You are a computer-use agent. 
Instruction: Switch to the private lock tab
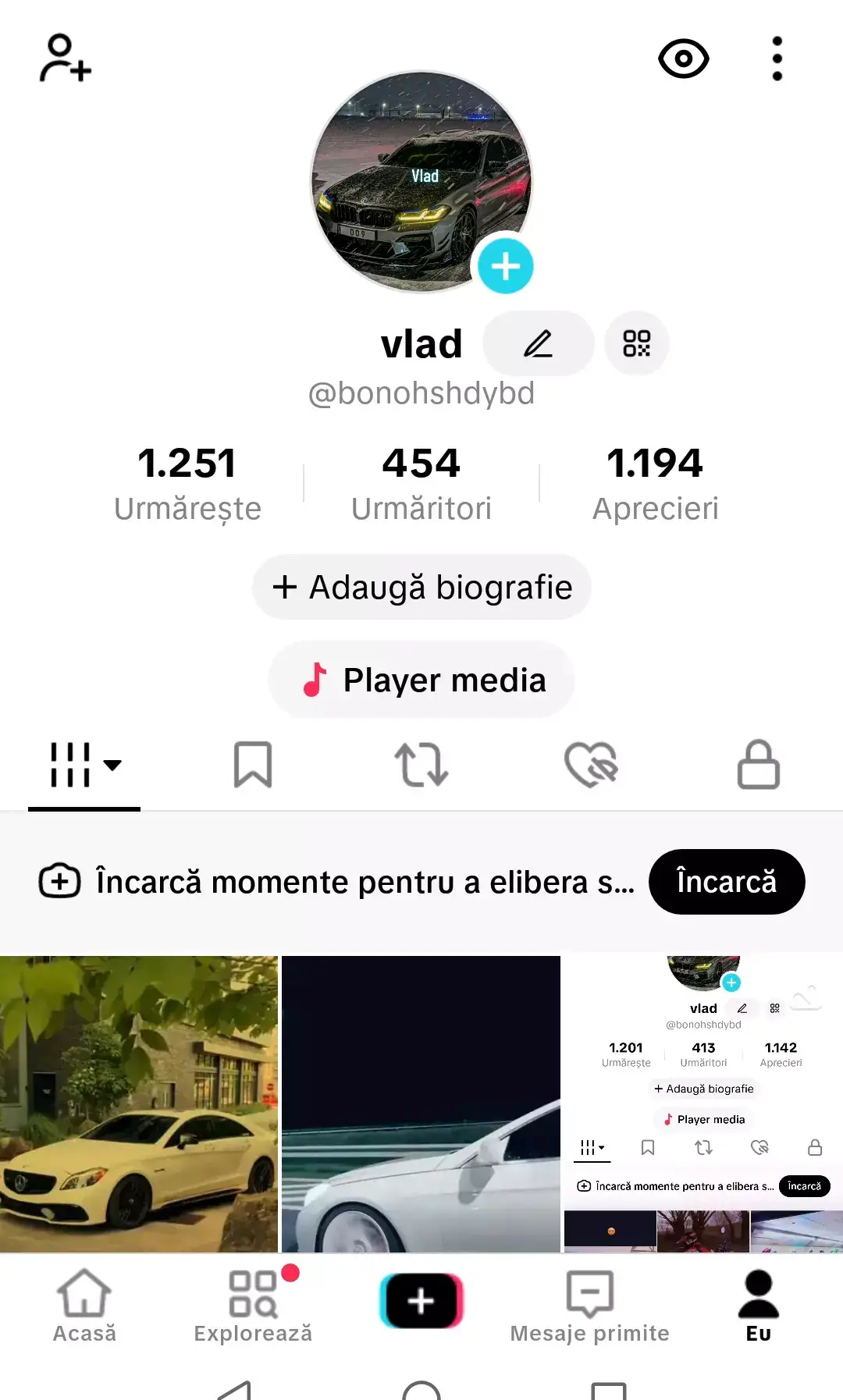click(759, 765)
